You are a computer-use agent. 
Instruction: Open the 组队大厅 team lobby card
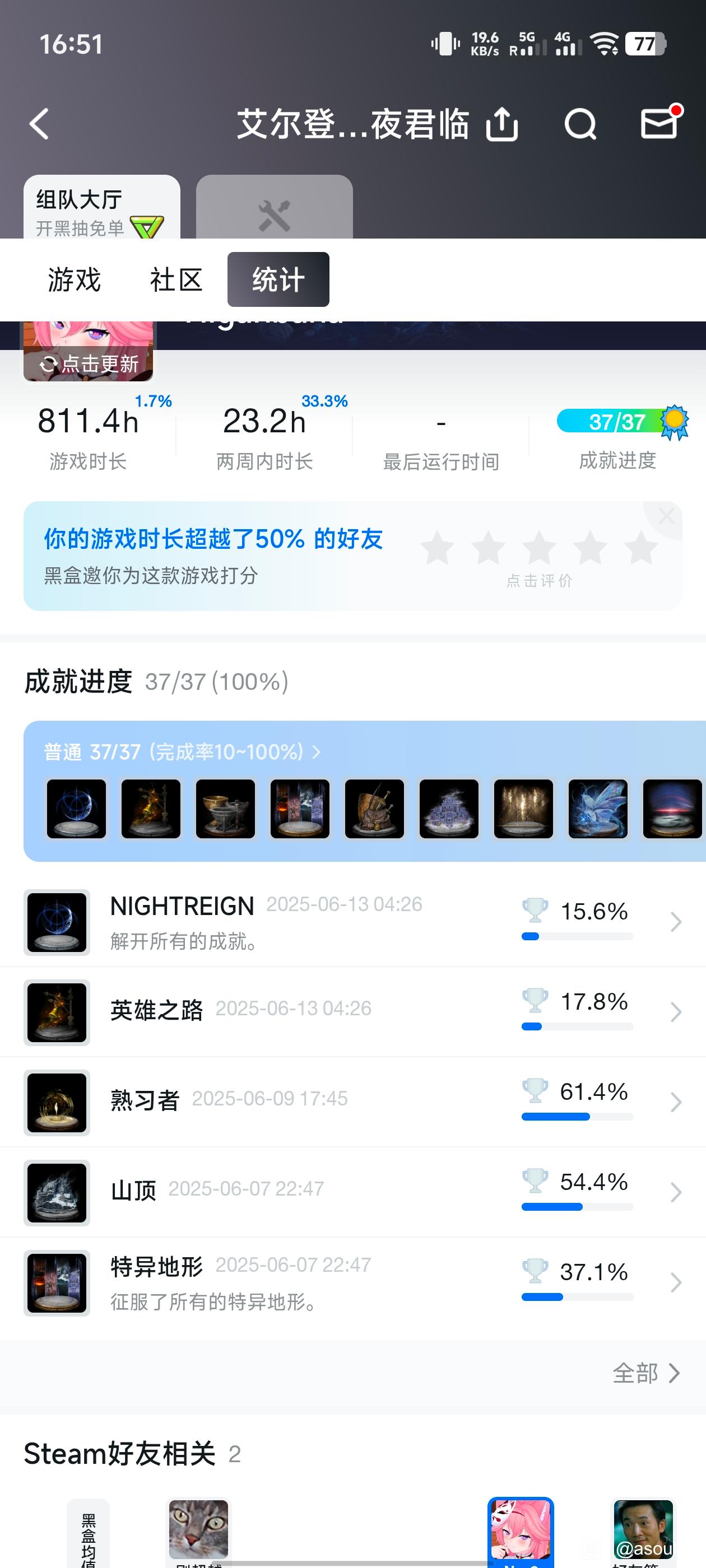(x=102, y=207)
